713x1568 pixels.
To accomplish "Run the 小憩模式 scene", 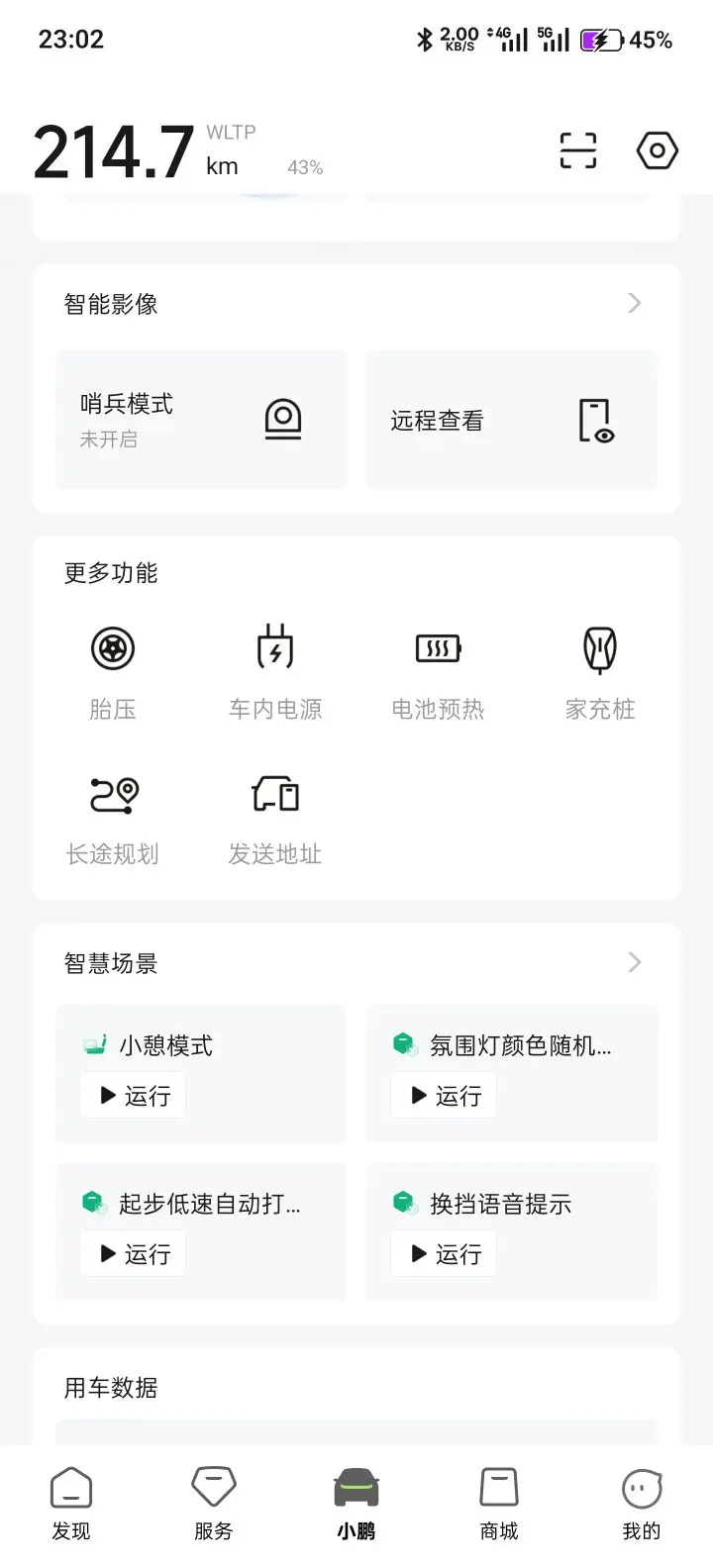I will [133, 1096].
